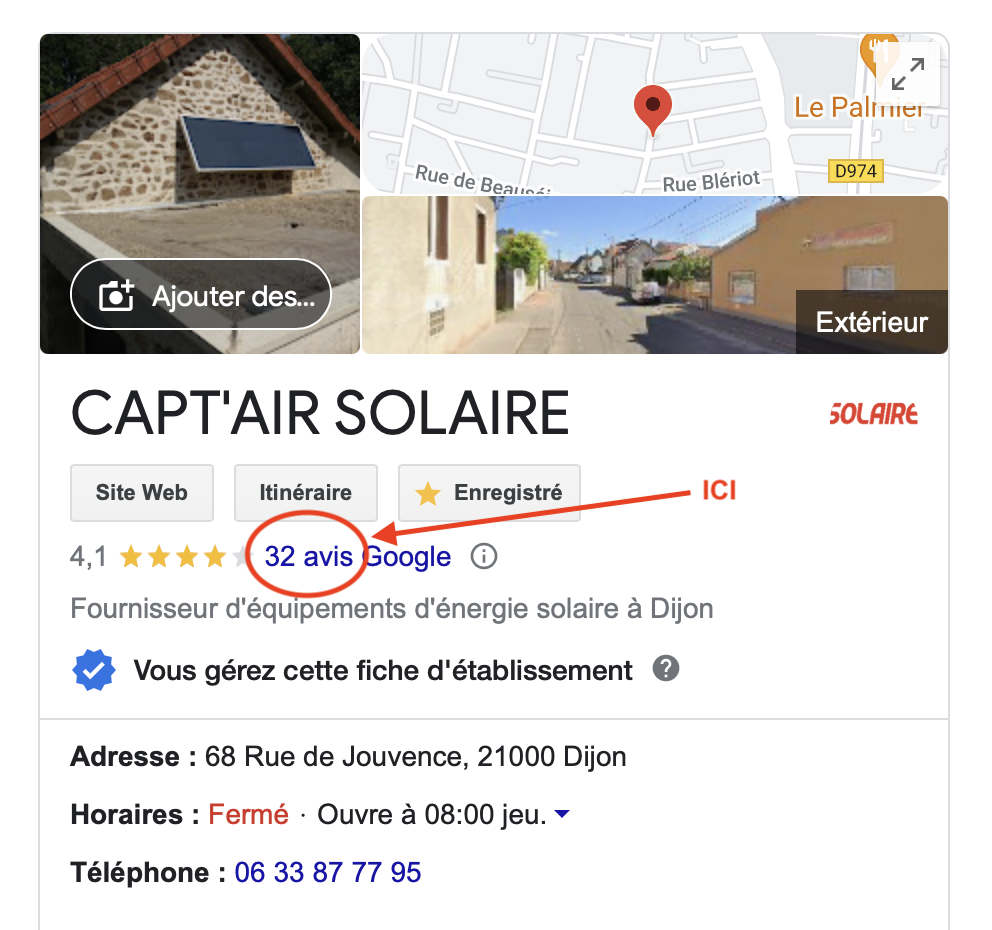Call 06 33 87 77 95
The height and width of the screenshot is (930, 992).
tap(327, 872)
